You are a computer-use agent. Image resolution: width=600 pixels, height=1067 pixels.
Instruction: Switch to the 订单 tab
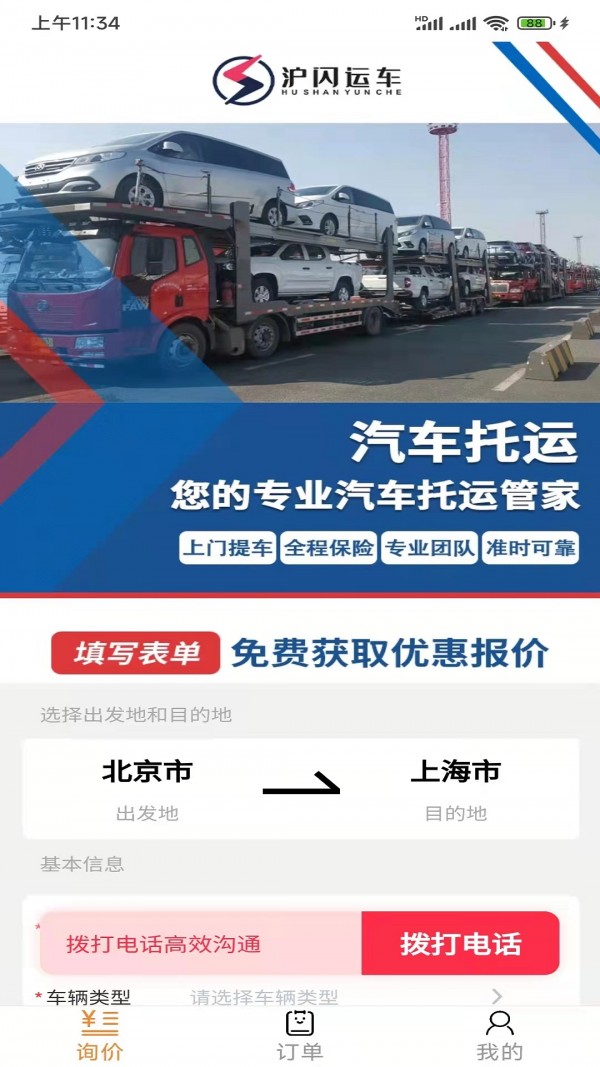299,1036
